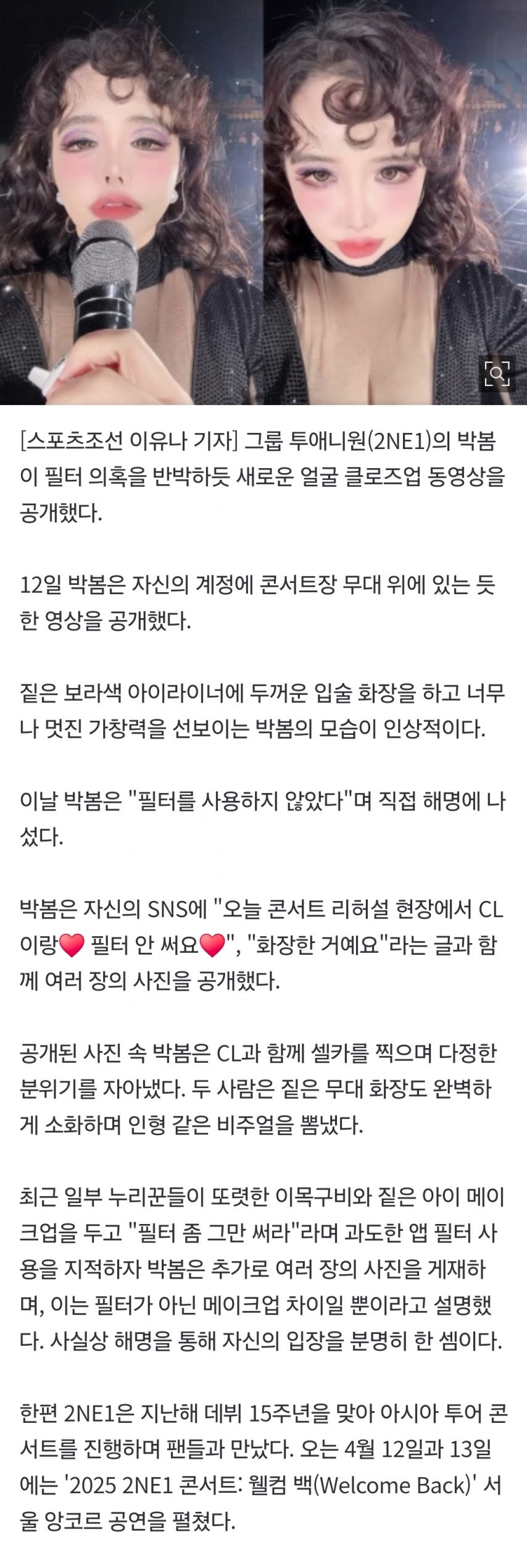Tap the enlarge image magnifier icon
Screen dimensions: 527x1568
497,374
